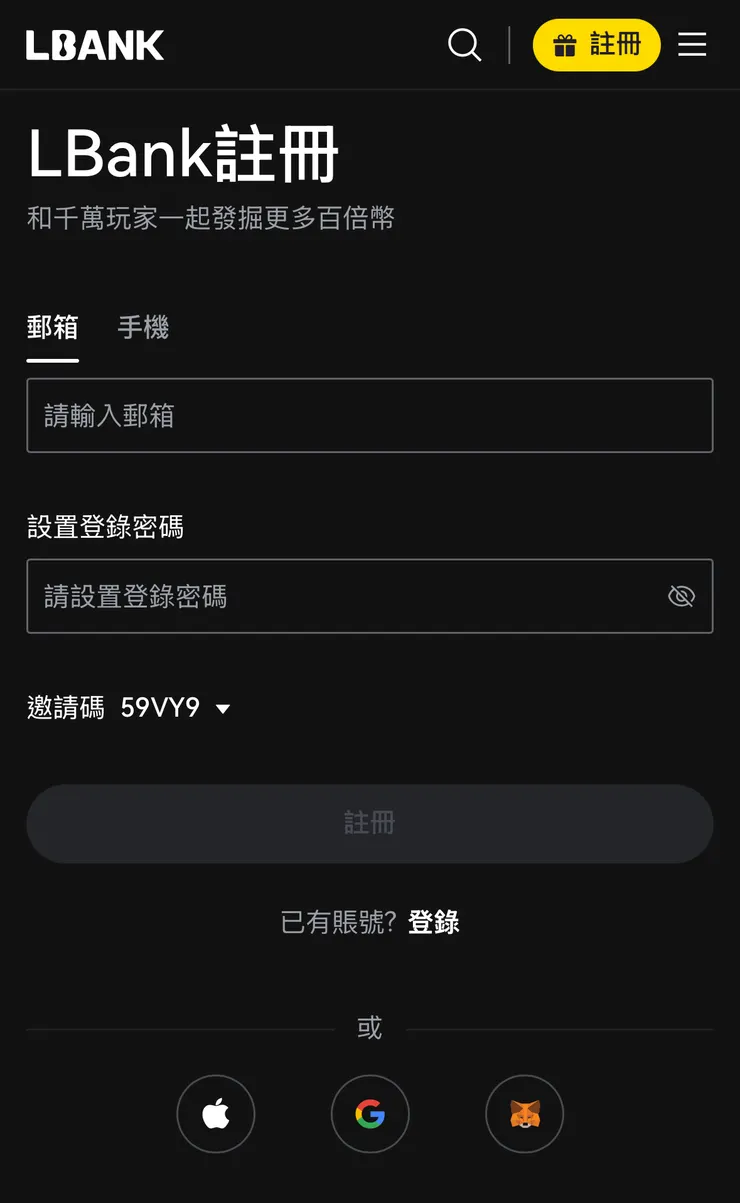Select the 郵箱 tab
The image size is (740, 1203).
tap(52, 329)
